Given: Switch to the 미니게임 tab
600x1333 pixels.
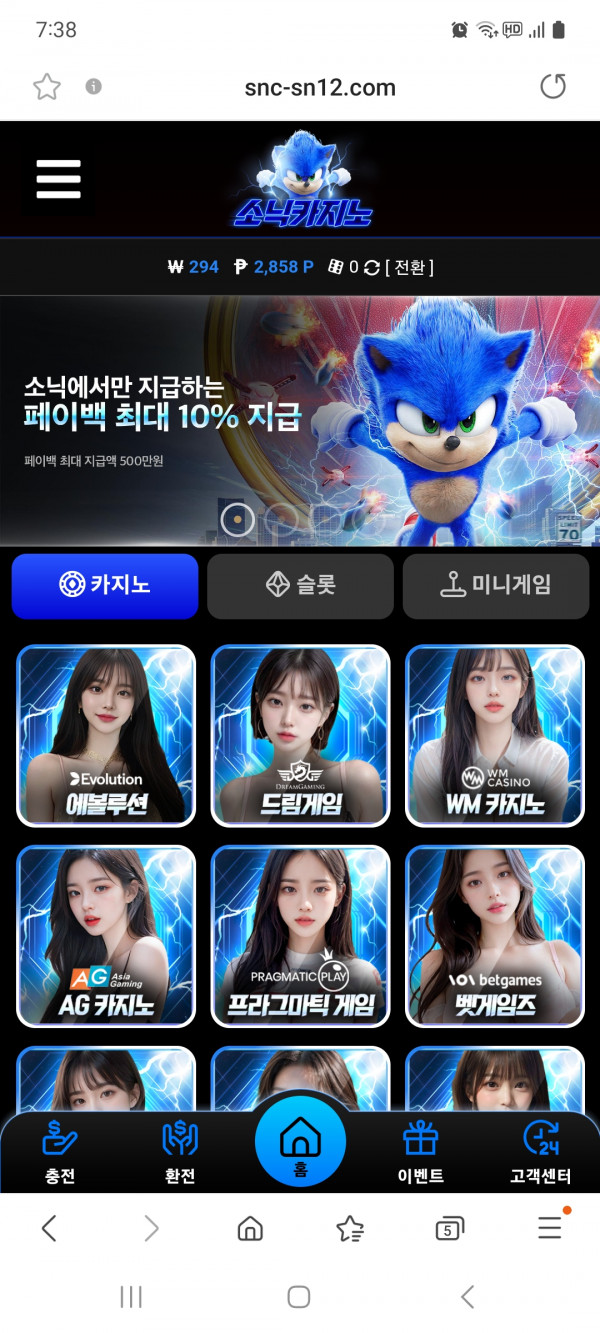Looking at the screenshot, I should (495, 586).
